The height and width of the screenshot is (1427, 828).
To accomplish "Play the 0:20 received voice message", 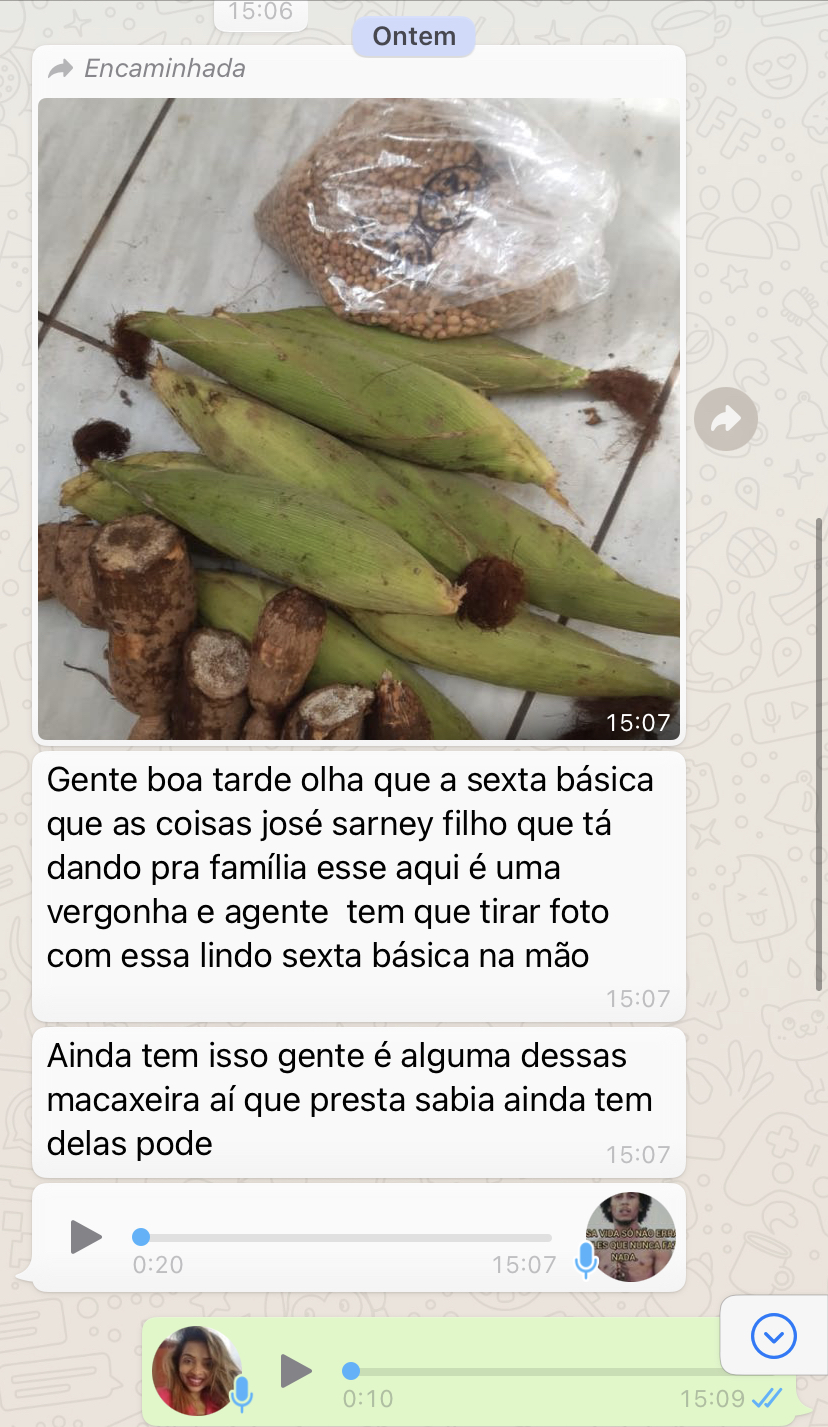I will pos(86,1237).
